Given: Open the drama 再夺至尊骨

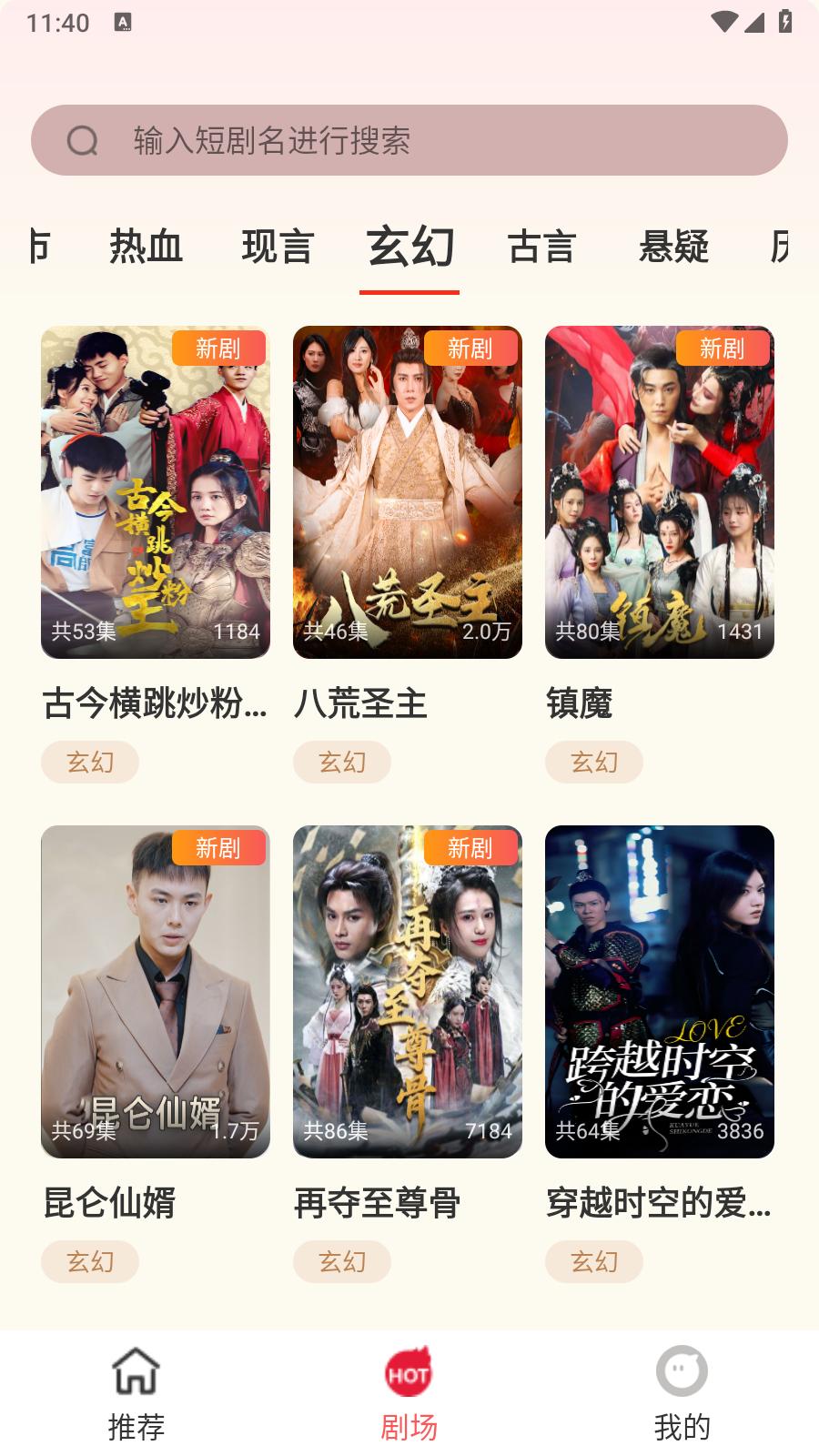Looking at the screenshot, I should (x=408, y=992).
